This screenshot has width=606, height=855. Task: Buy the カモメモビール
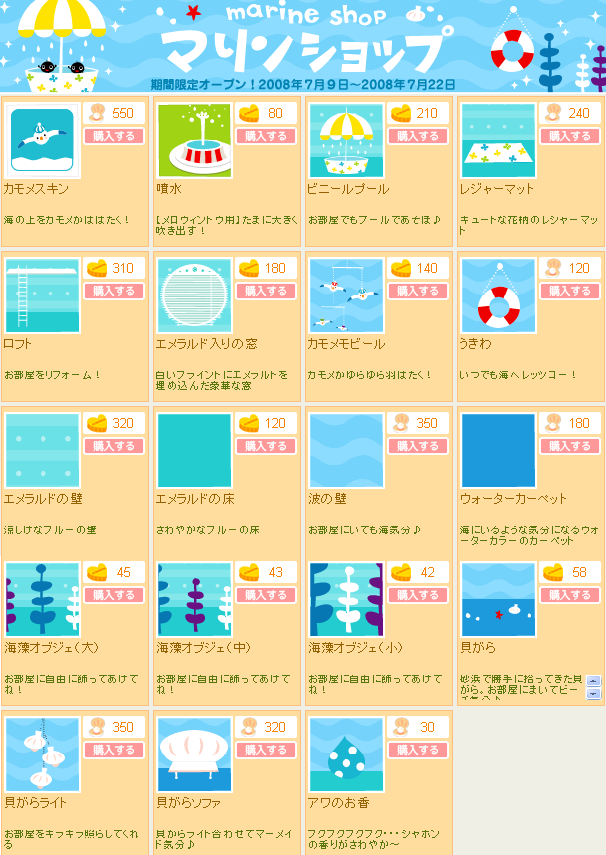tap(417, 291)
